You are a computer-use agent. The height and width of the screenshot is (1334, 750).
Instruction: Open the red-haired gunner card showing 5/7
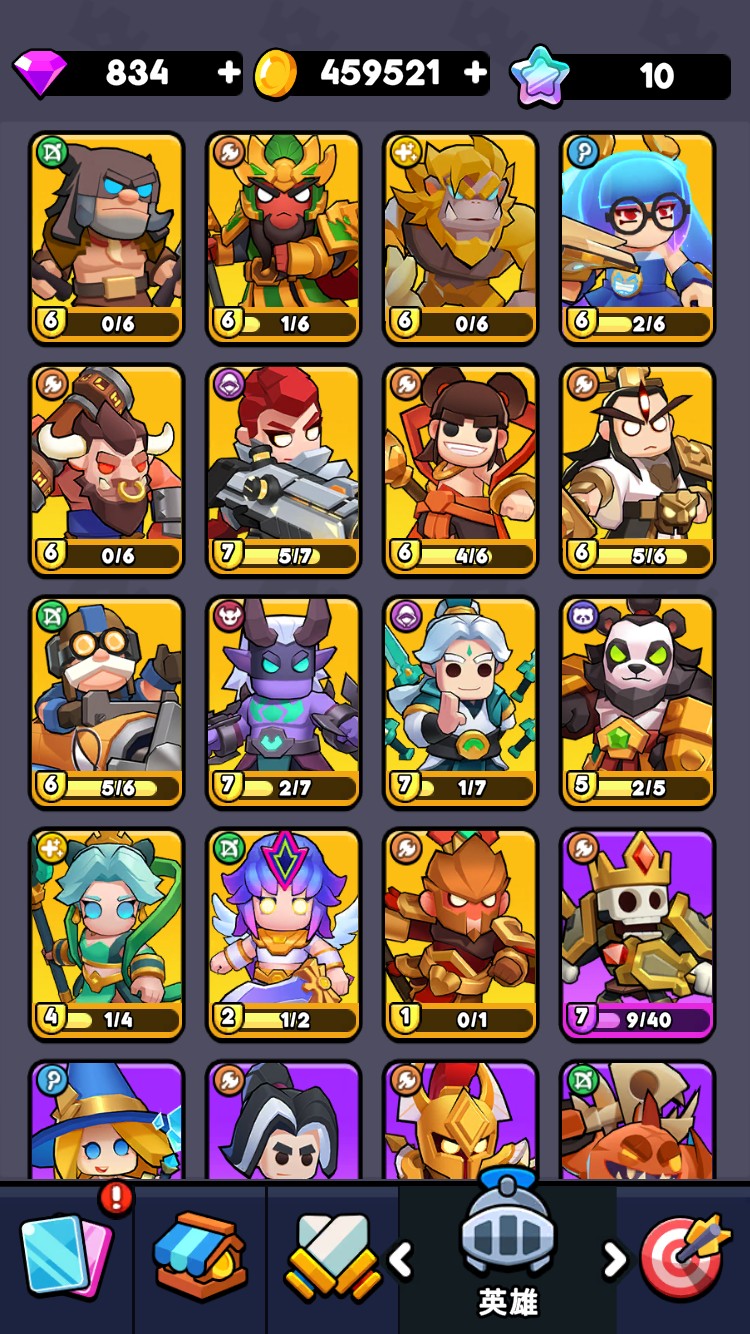pyautogui.click(x=283, y=470)
